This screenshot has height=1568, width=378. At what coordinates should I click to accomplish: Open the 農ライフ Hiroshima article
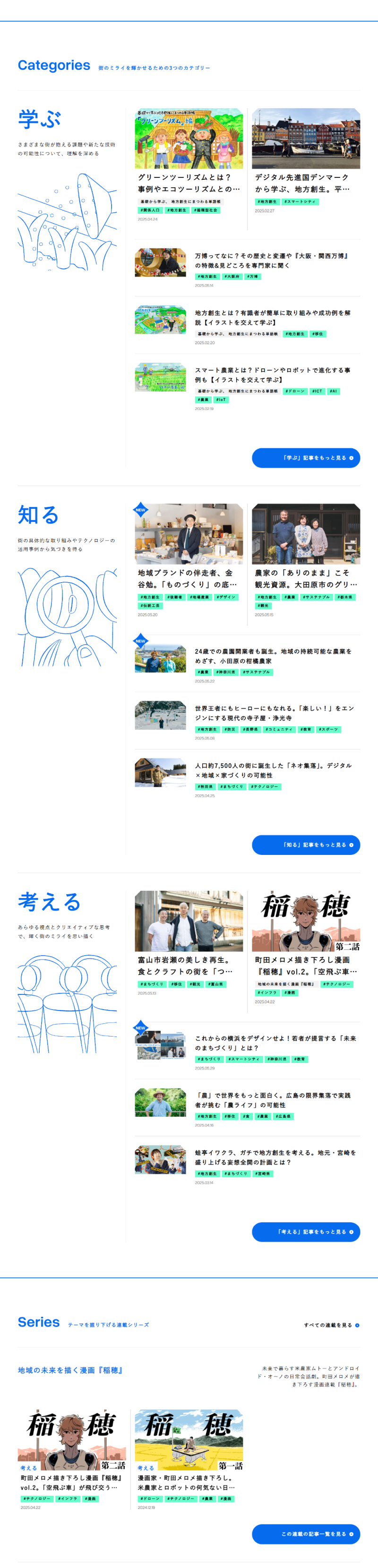tap(272, 1100)
